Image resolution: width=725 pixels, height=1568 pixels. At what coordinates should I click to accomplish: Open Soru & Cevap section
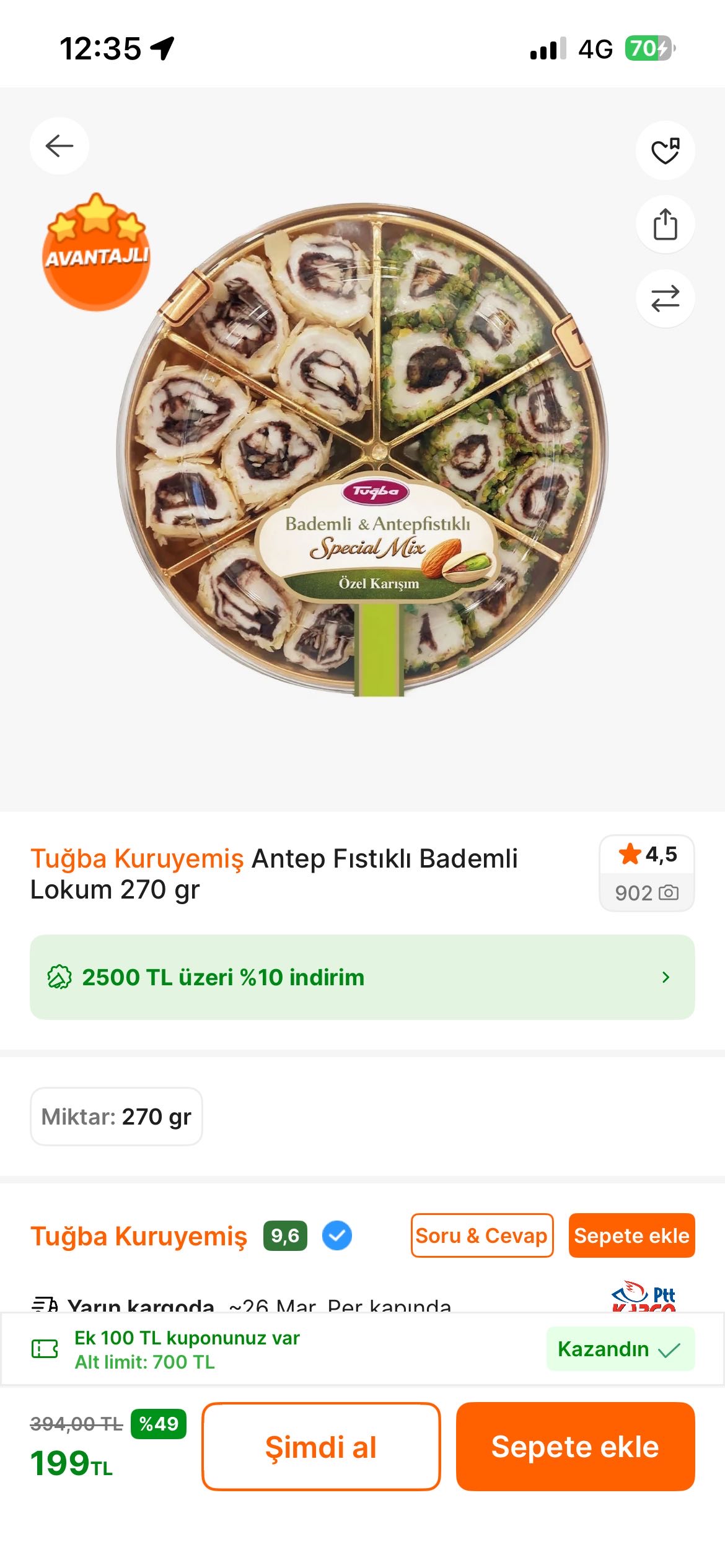coord(481,1235)
